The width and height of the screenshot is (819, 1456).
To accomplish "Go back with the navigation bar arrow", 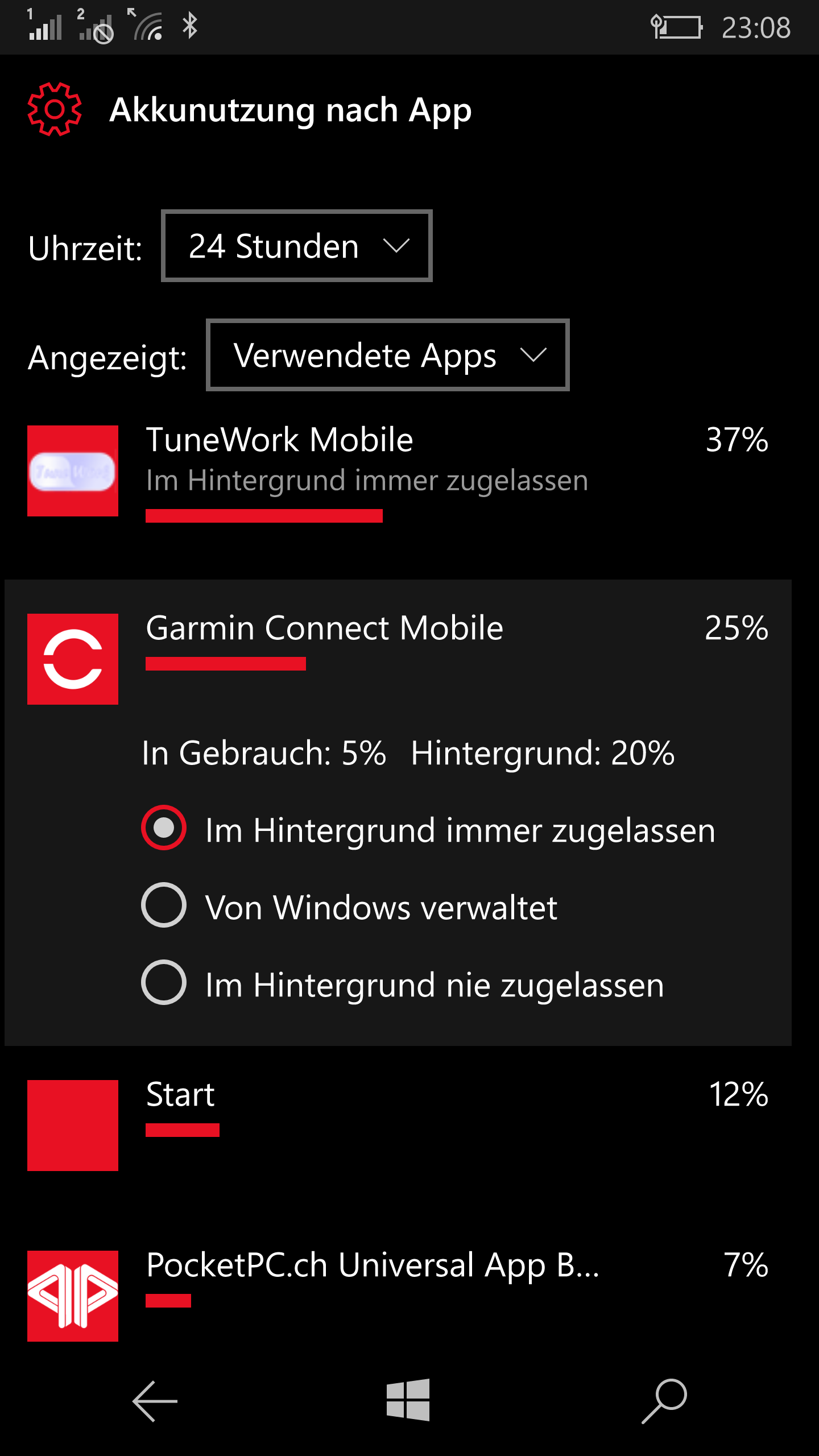I will click(155, 1401).
